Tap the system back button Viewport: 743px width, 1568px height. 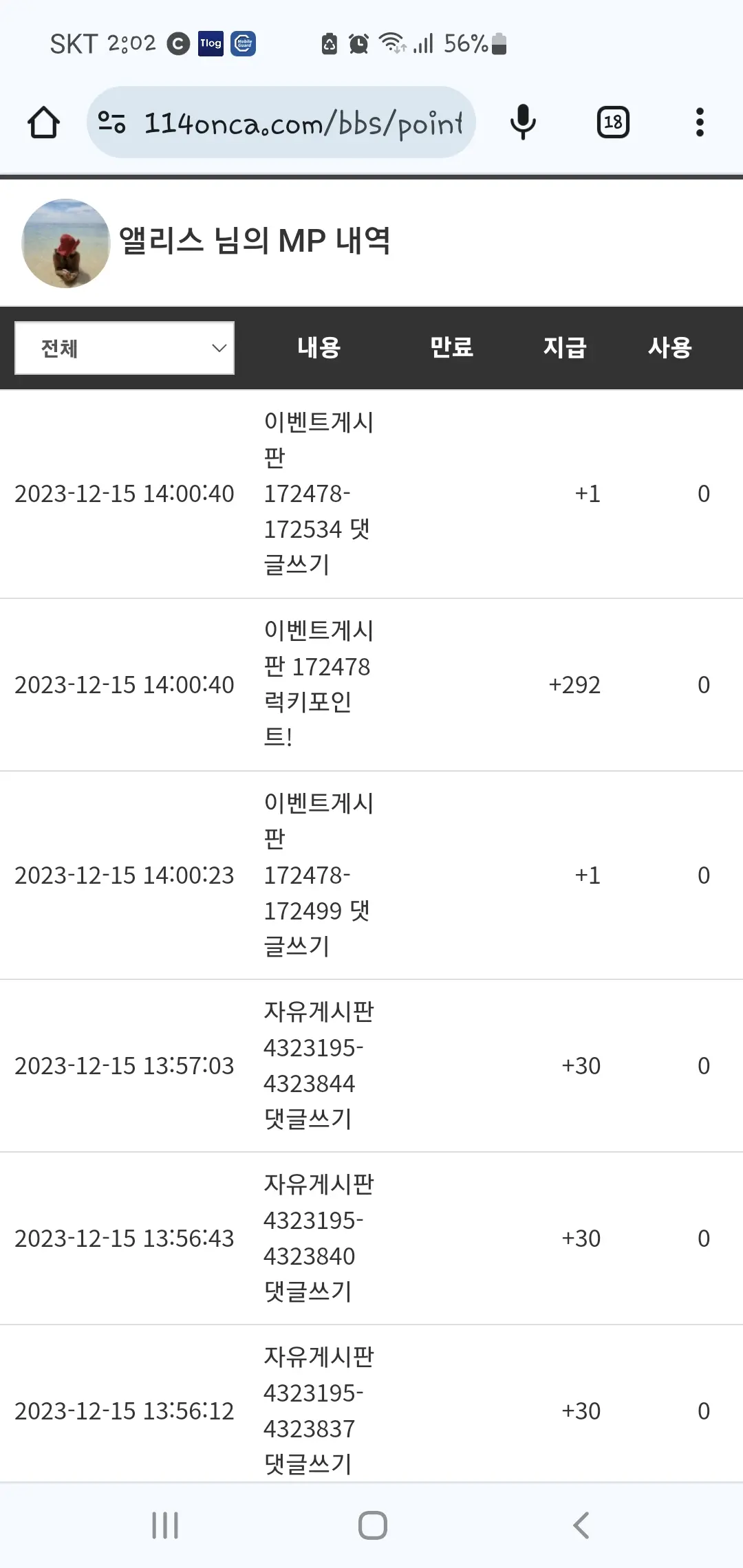[x=581, y=1525]
